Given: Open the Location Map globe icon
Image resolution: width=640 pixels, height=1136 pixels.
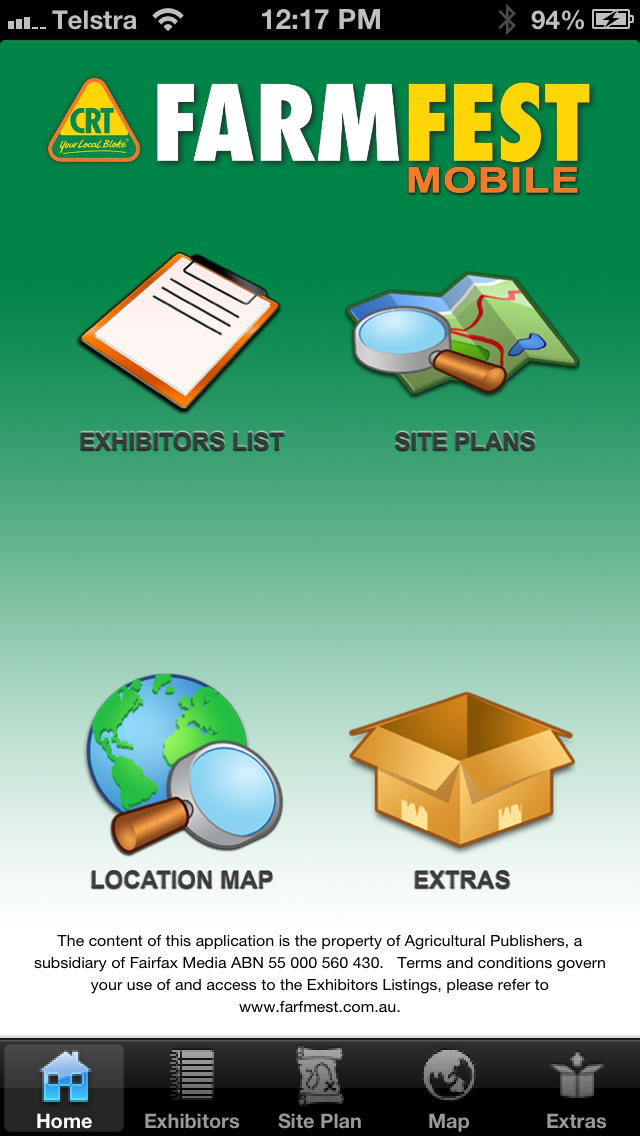Looking at the screenshot, I should coord(184,764).
